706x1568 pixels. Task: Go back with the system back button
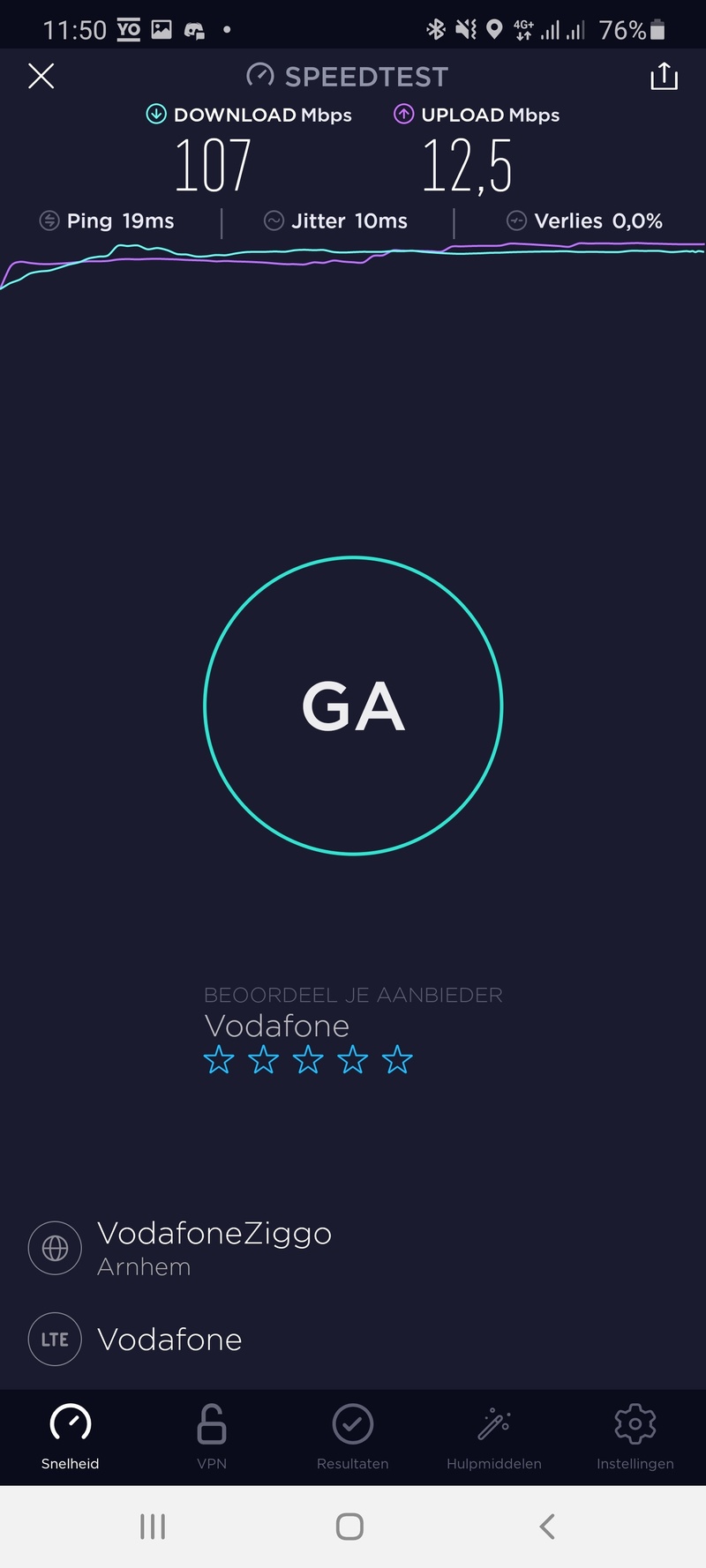pyautogui.click(x=547, y=1527)
